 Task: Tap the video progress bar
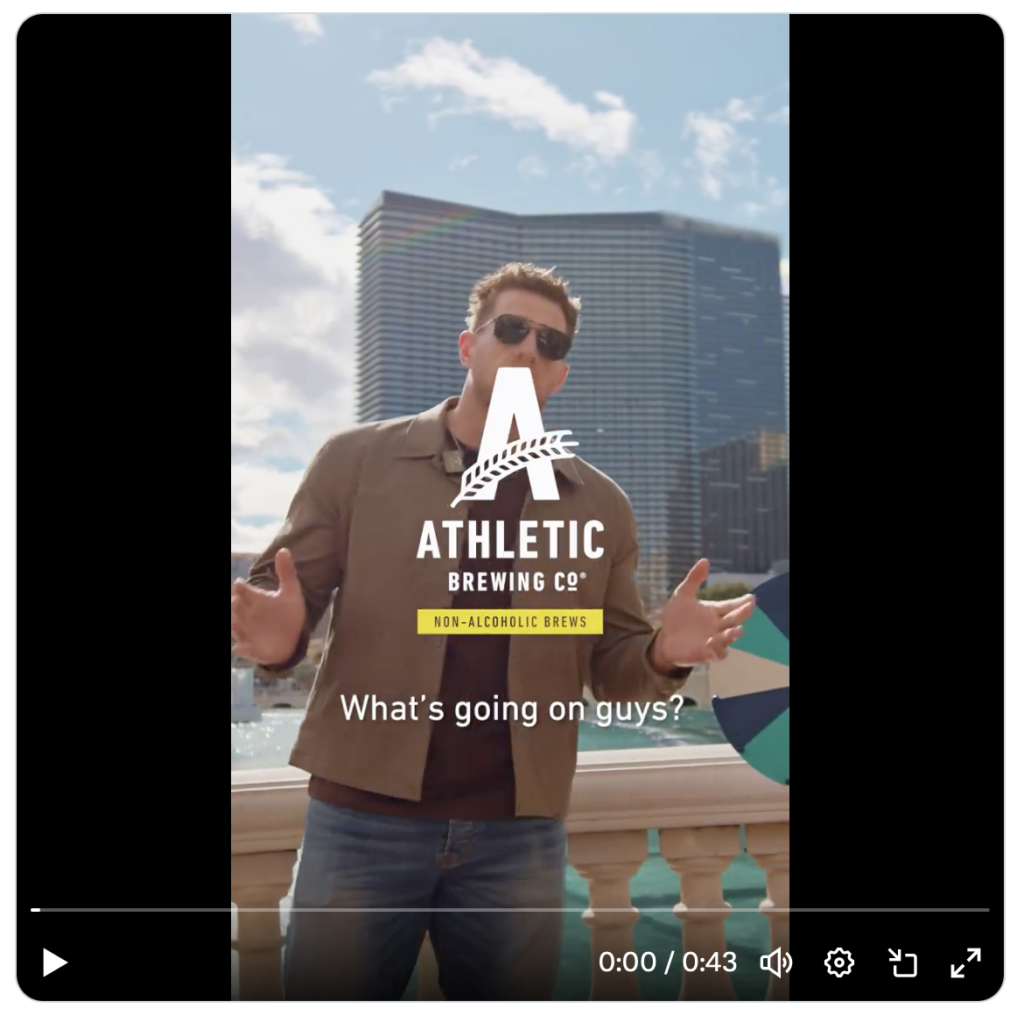[x=510, y=910]
